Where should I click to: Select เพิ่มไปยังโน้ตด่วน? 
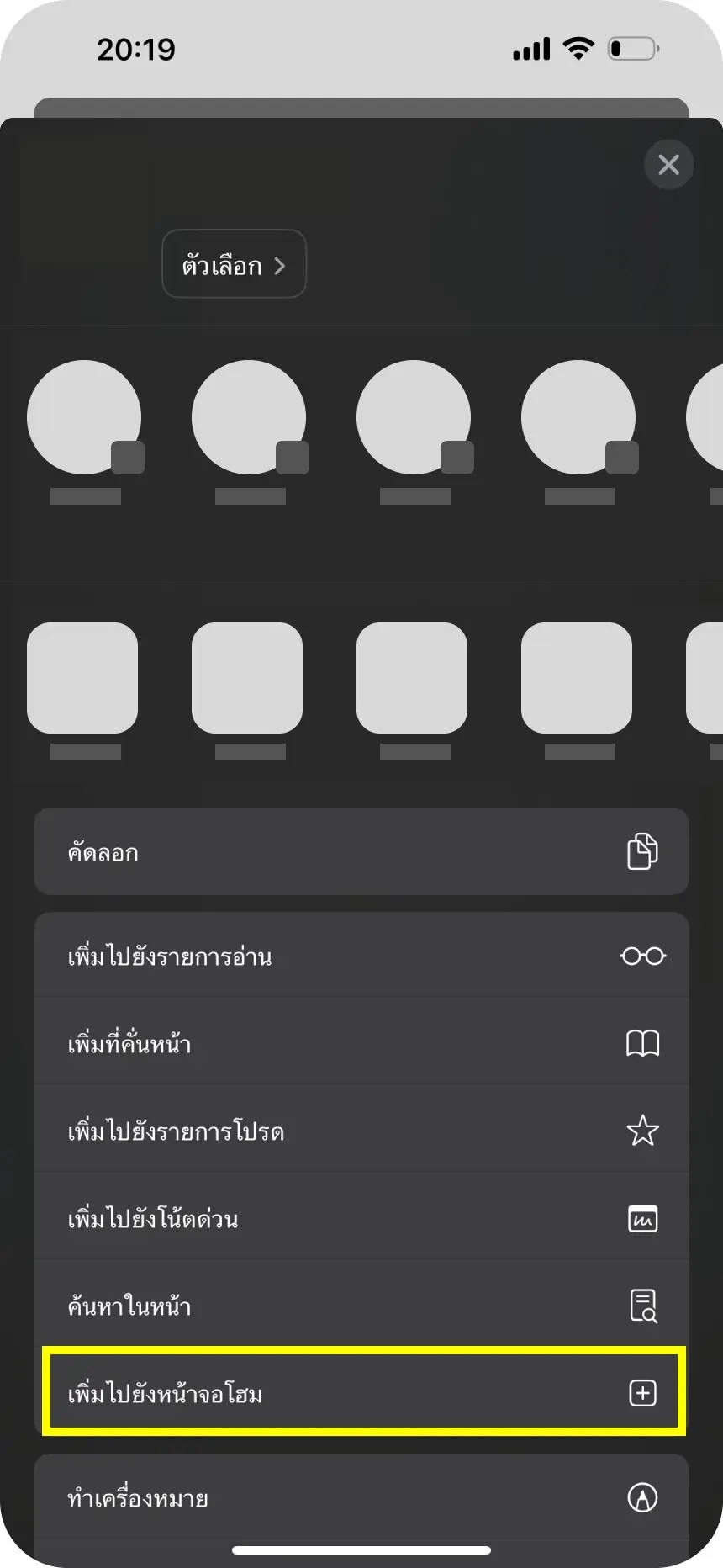[361, 1219]
